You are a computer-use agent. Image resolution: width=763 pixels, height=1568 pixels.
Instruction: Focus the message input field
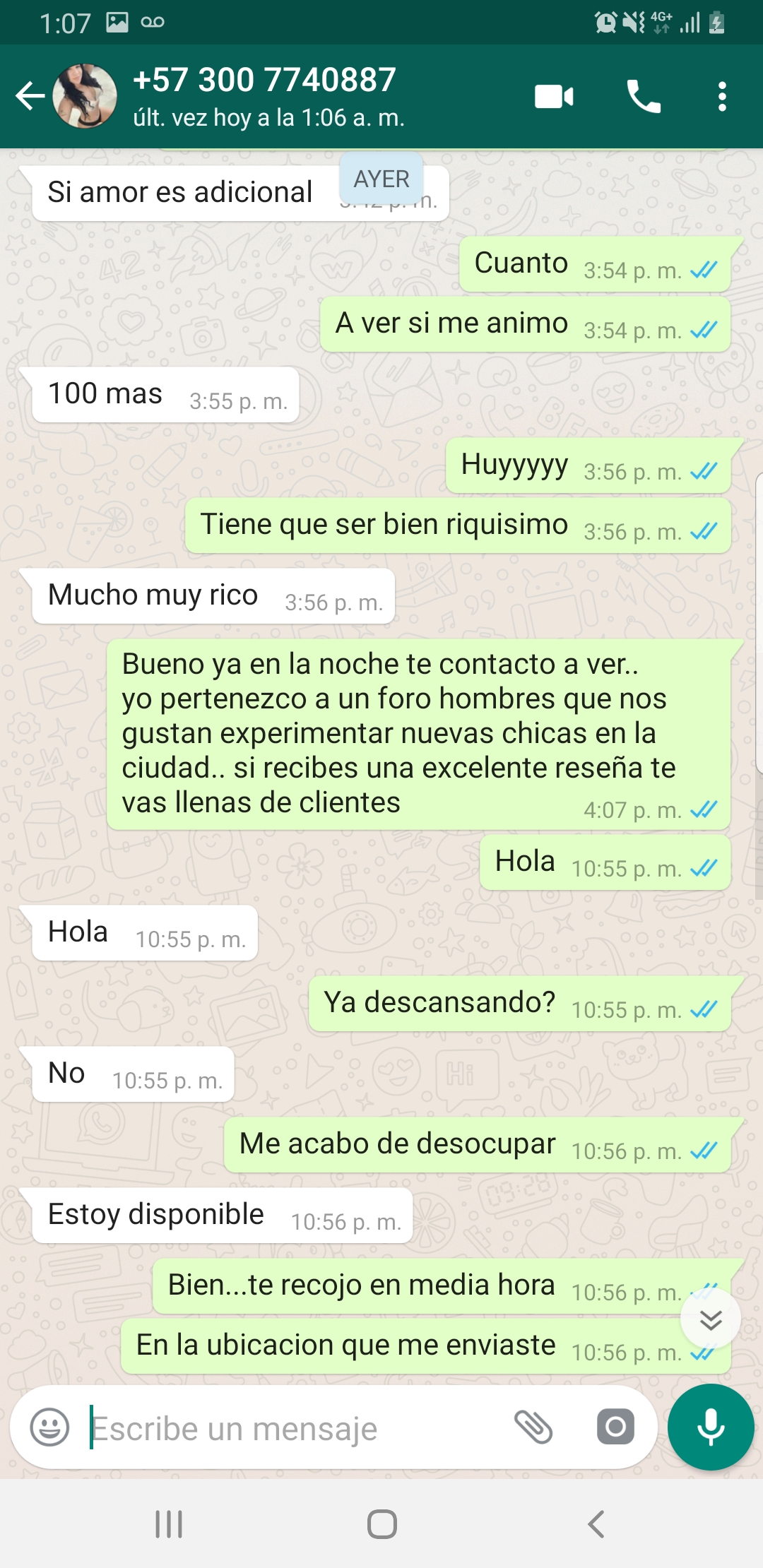click(297, 1428)
